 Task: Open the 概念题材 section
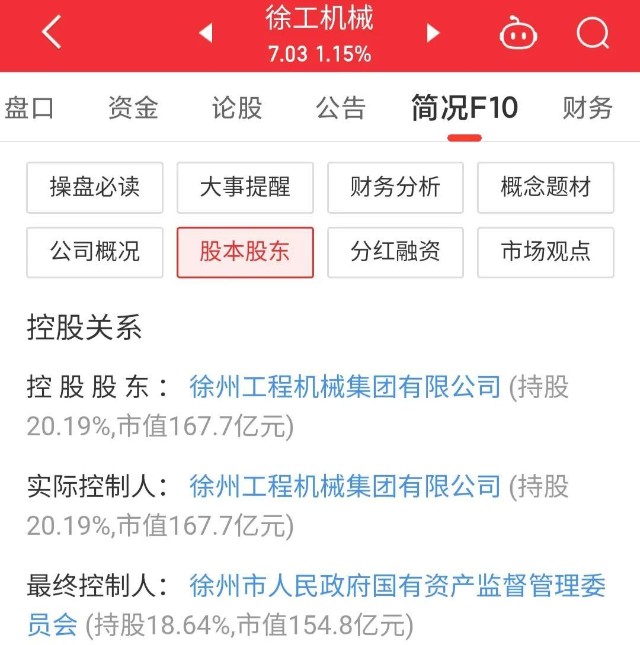pyautogui.click(x=546, y=187)
